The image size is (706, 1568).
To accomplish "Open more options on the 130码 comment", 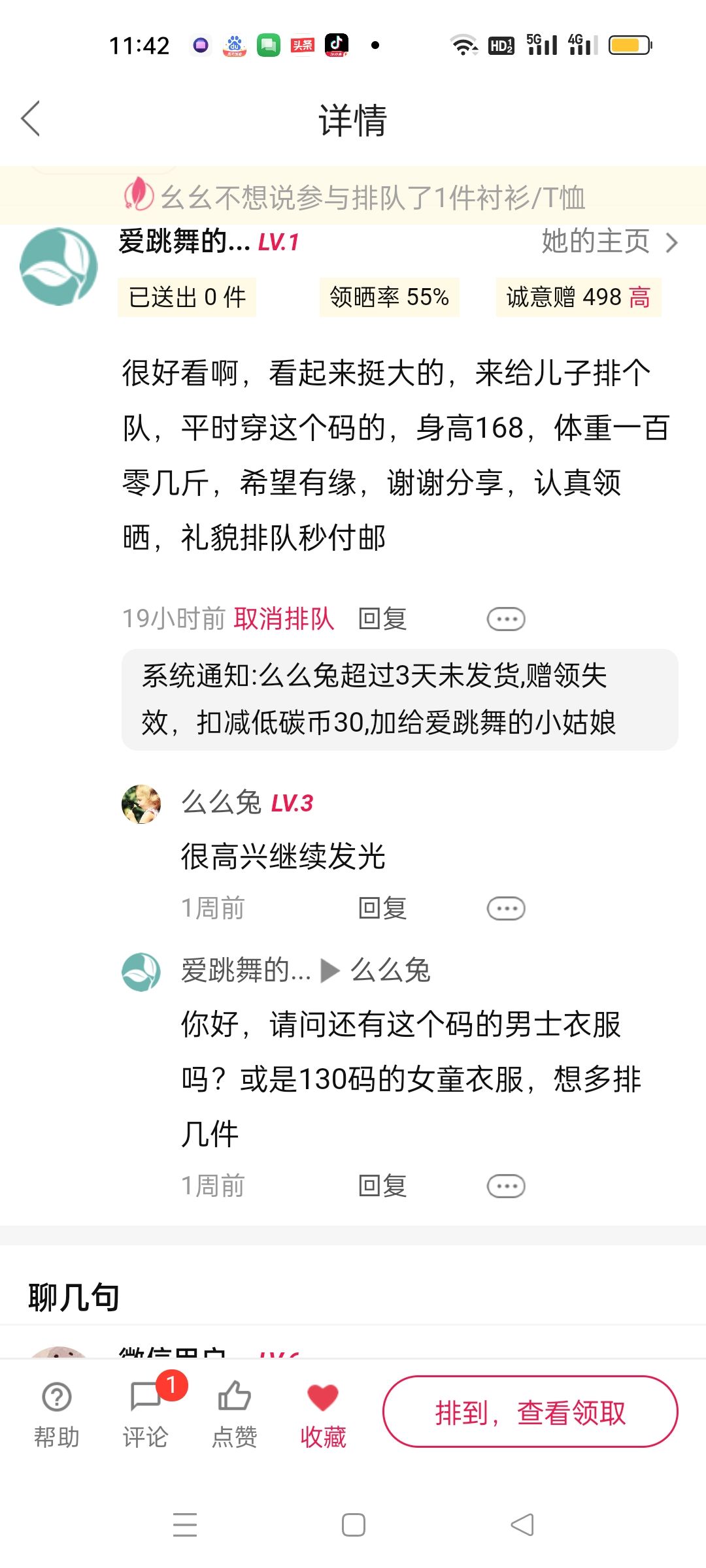I will pos(506,1186).
